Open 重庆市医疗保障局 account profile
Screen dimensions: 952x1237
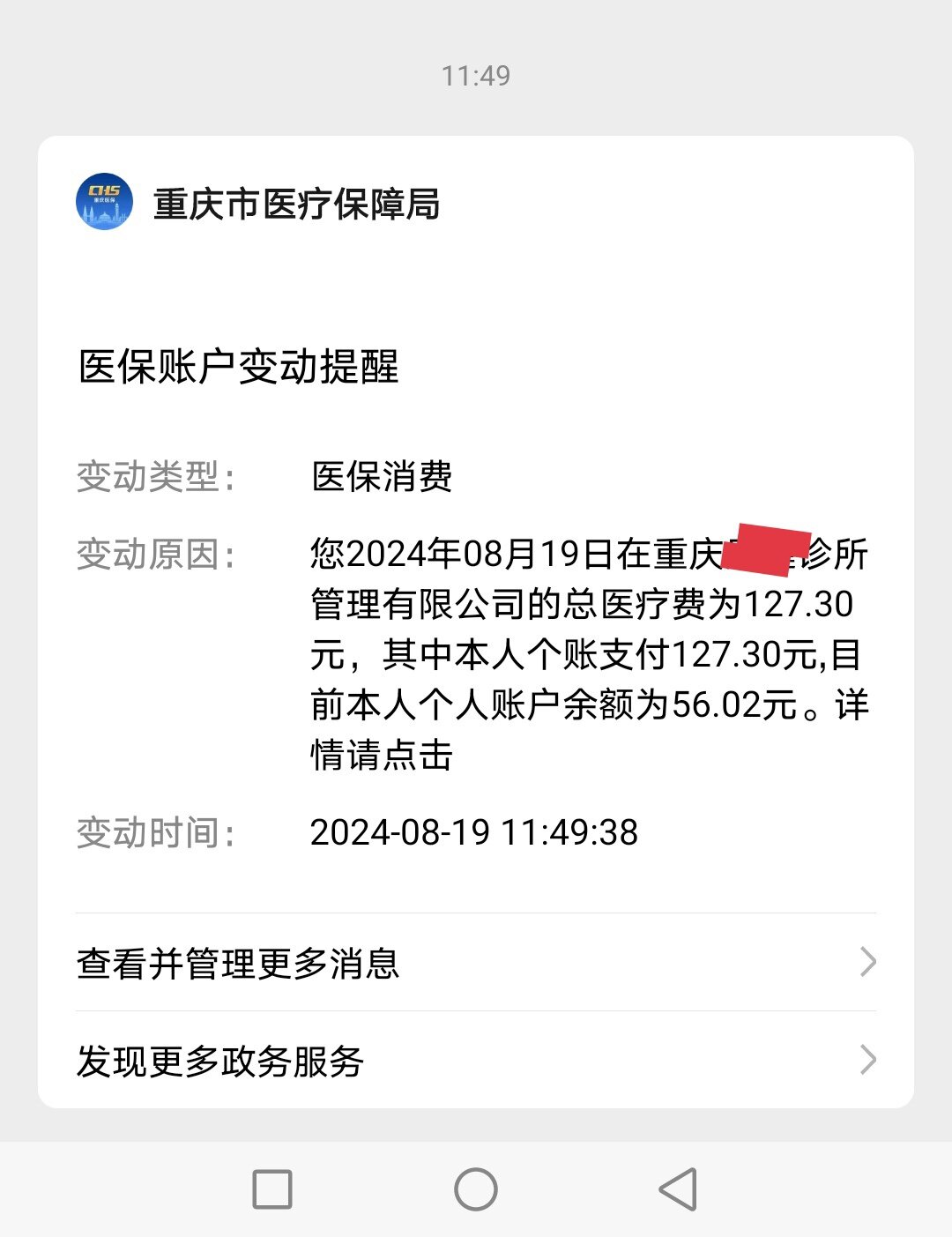tap(296, 204)
